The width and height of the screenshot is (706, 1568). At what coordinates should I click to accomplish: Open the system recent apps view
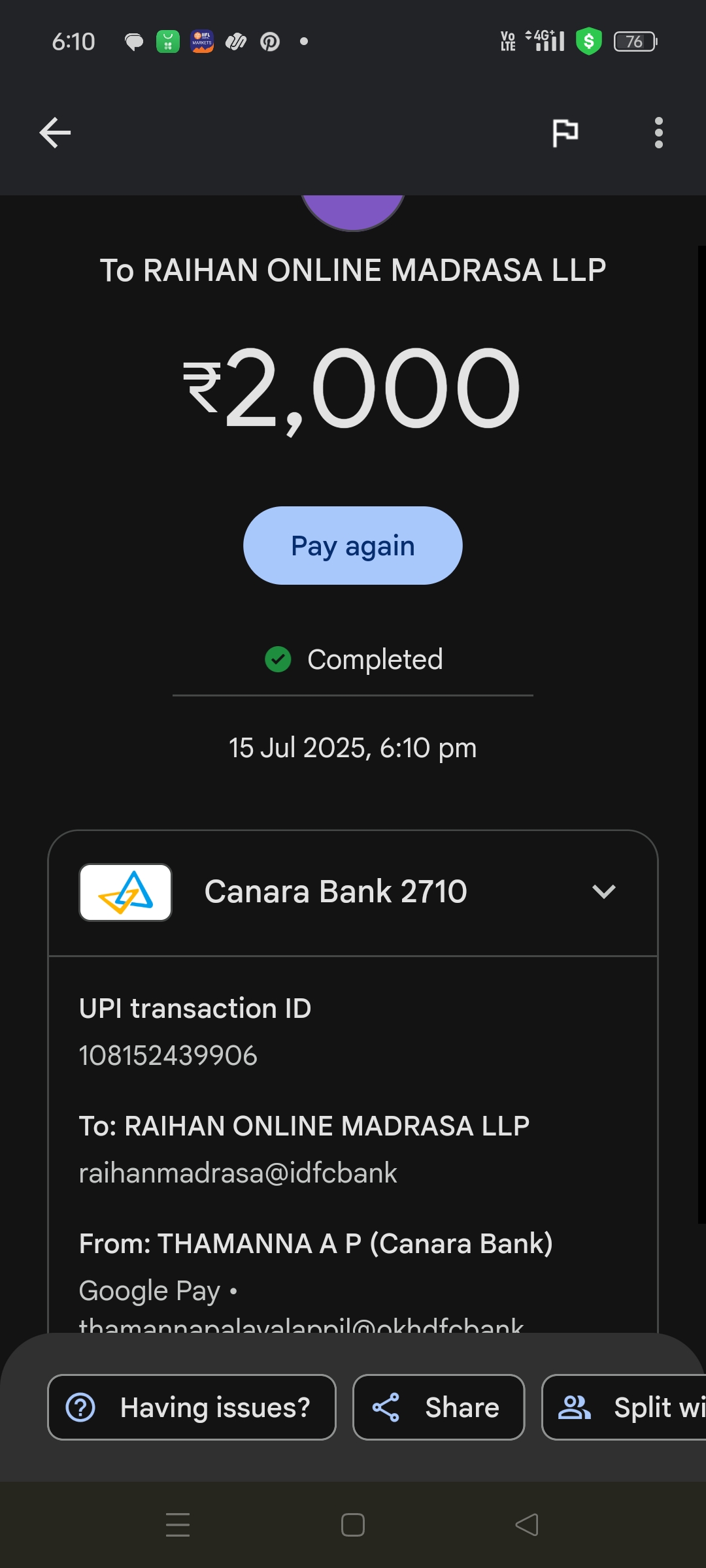(178, 1525)
